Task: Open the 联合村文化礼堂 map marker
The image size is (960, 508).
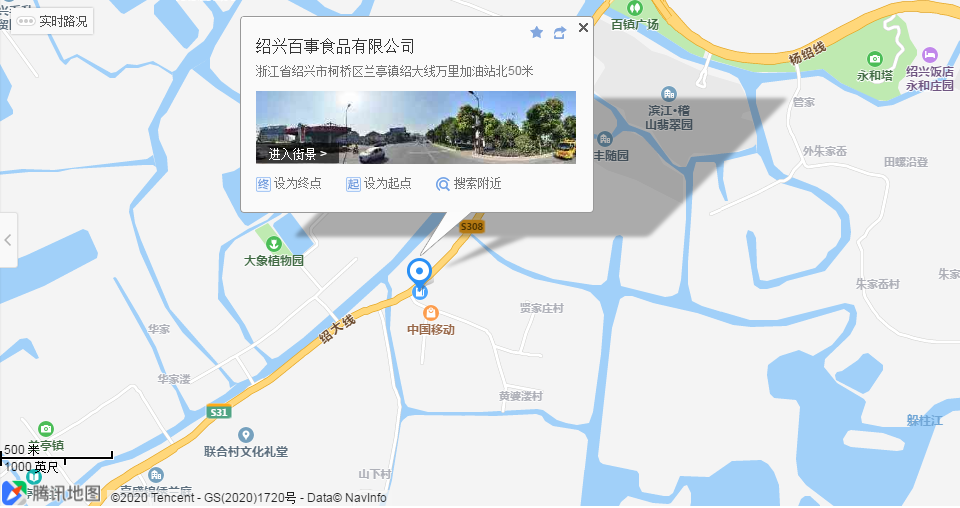Action: click(246, 435)
